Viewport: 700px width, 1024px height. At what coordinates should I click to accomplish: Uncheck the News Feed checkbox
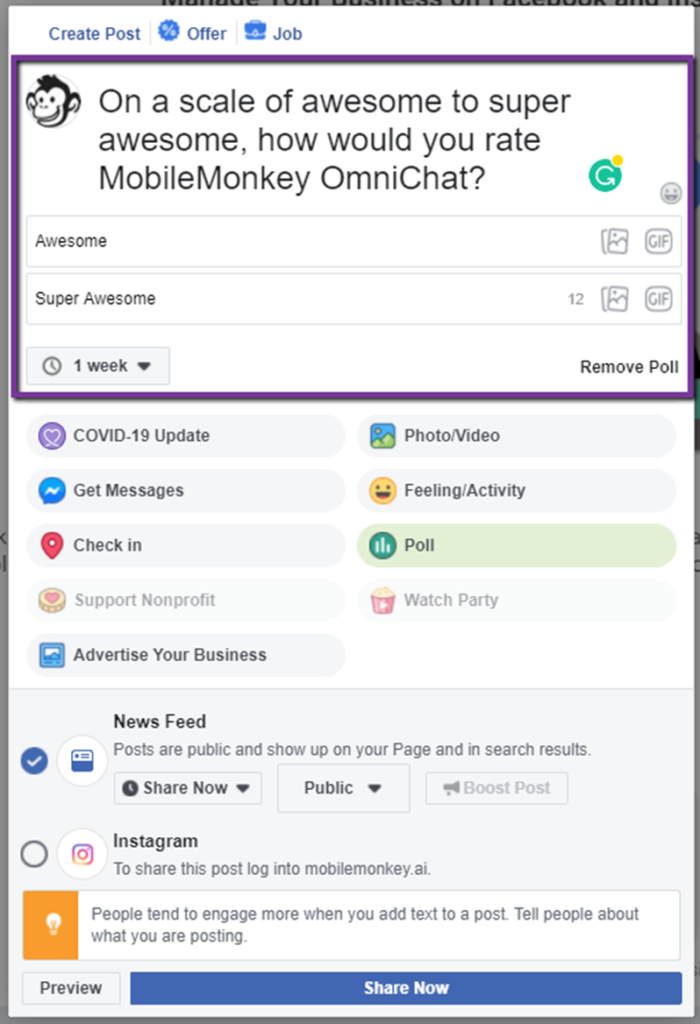(34, 762)
